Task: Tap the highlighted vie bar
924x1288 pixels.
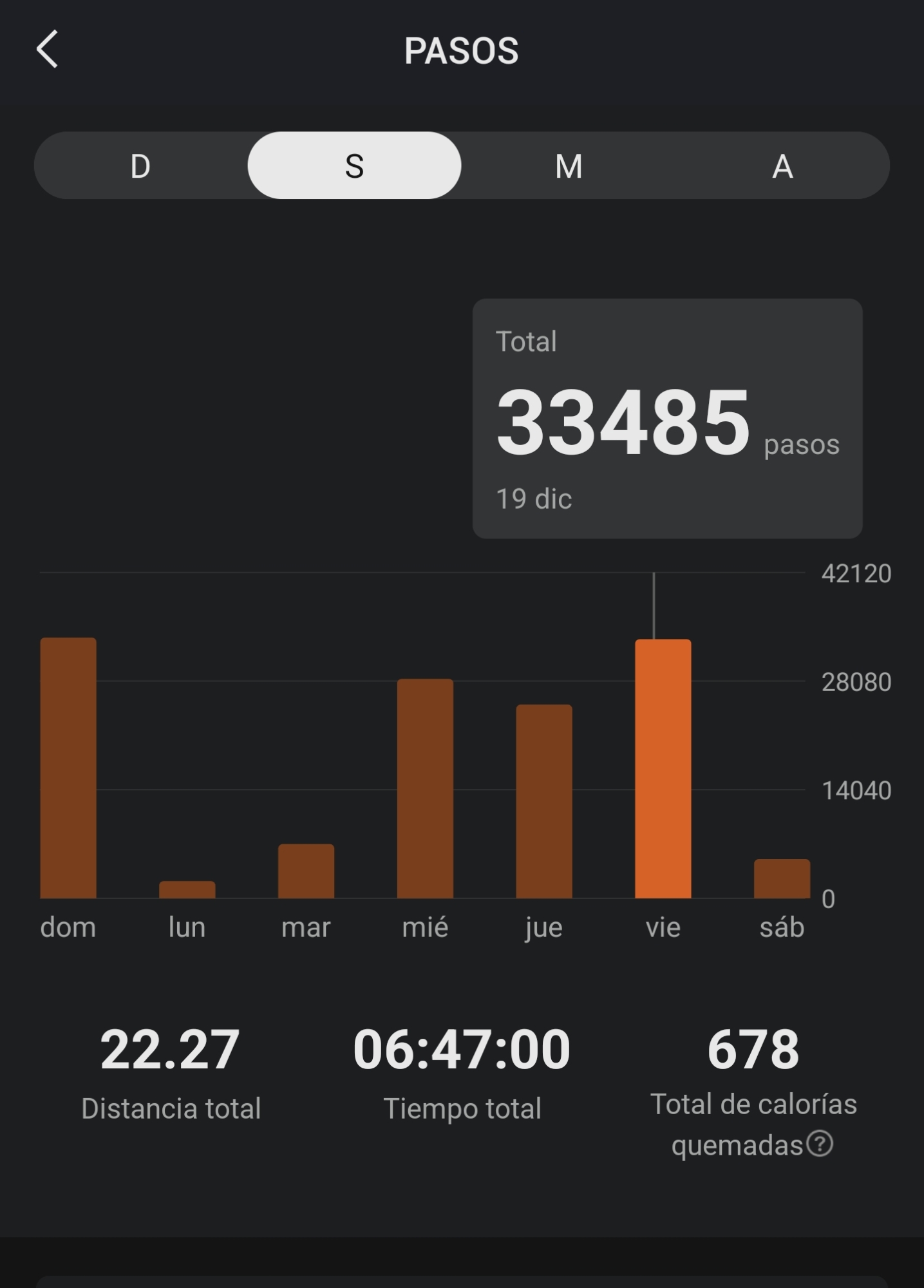Action: click(663, 768)
